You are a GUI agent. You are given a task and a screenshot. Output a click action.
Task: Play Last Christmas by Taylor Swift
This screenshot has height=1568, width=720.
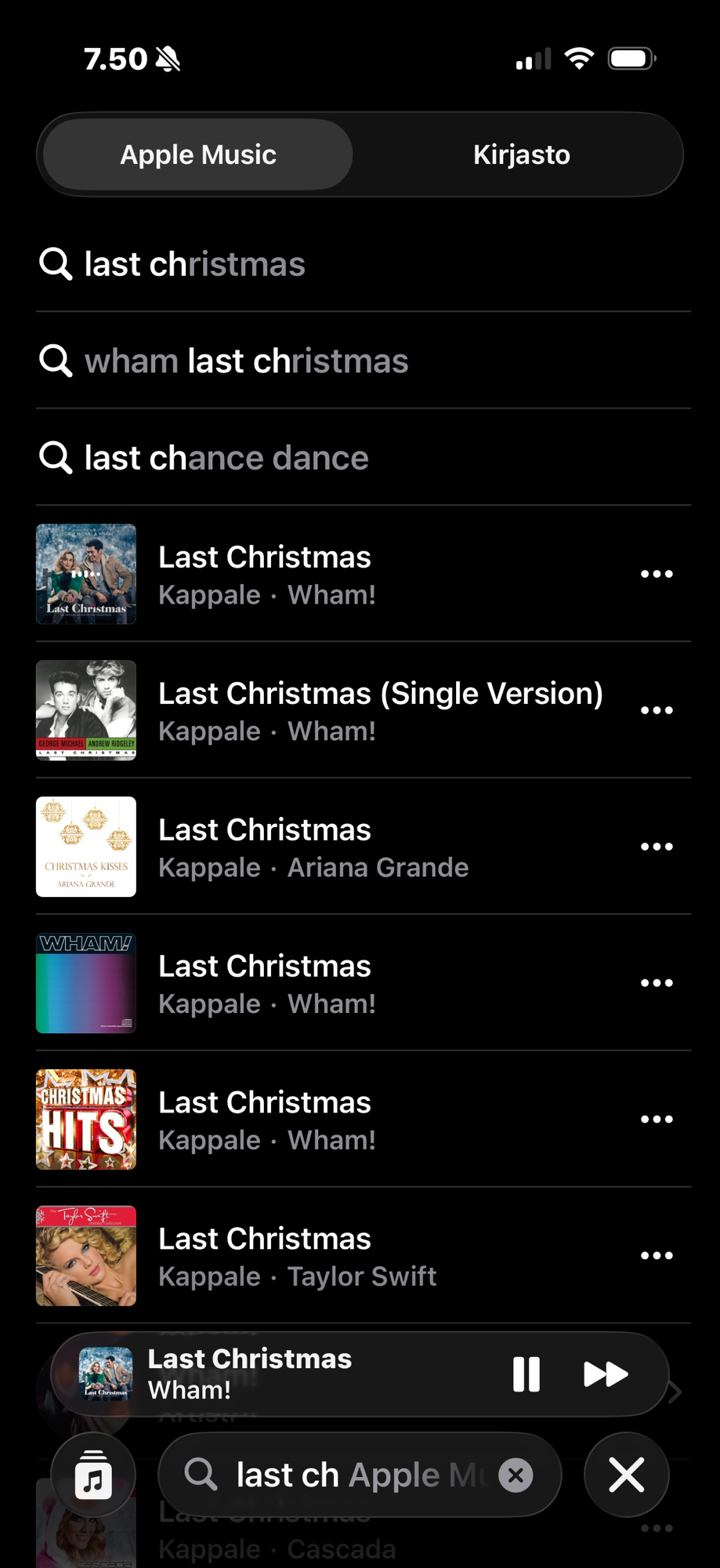[298, 1256]
